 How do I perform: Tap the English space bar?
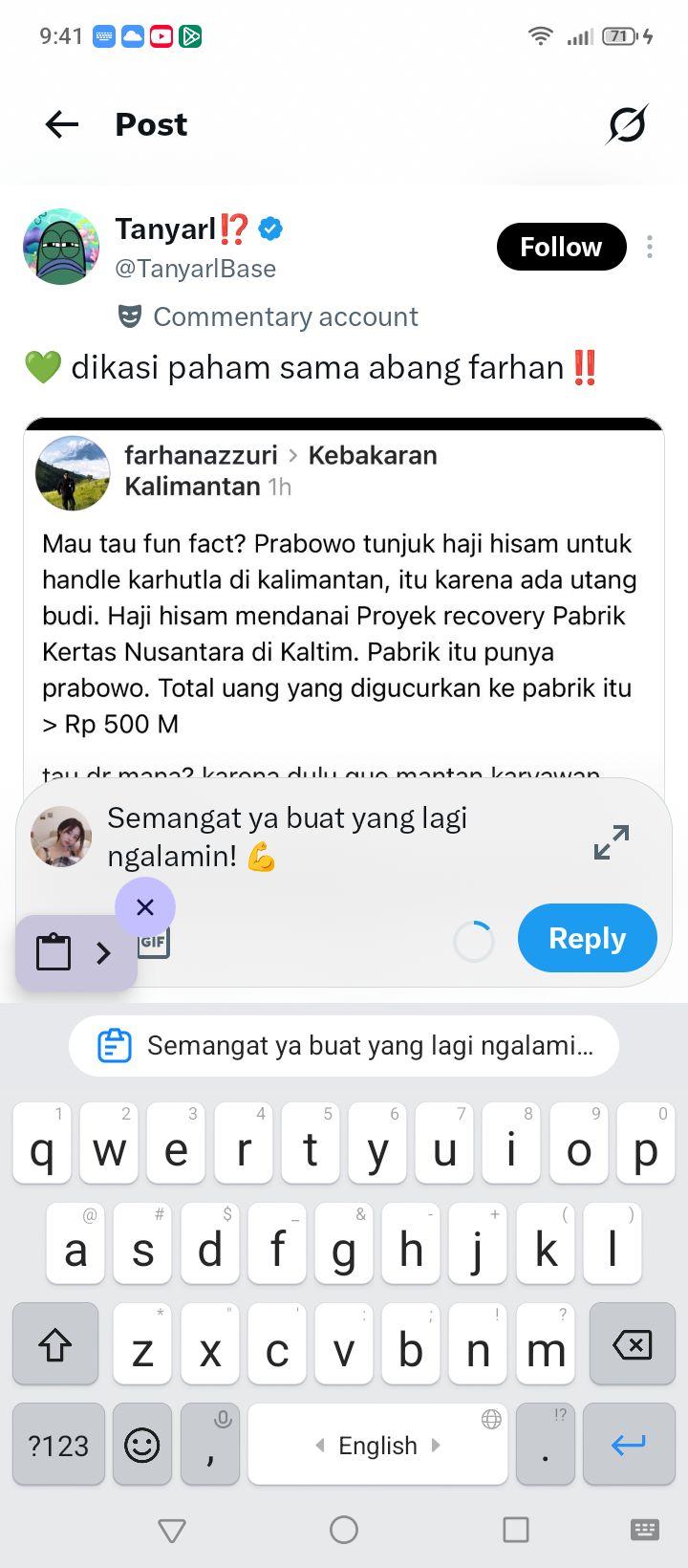point(377,1445)
